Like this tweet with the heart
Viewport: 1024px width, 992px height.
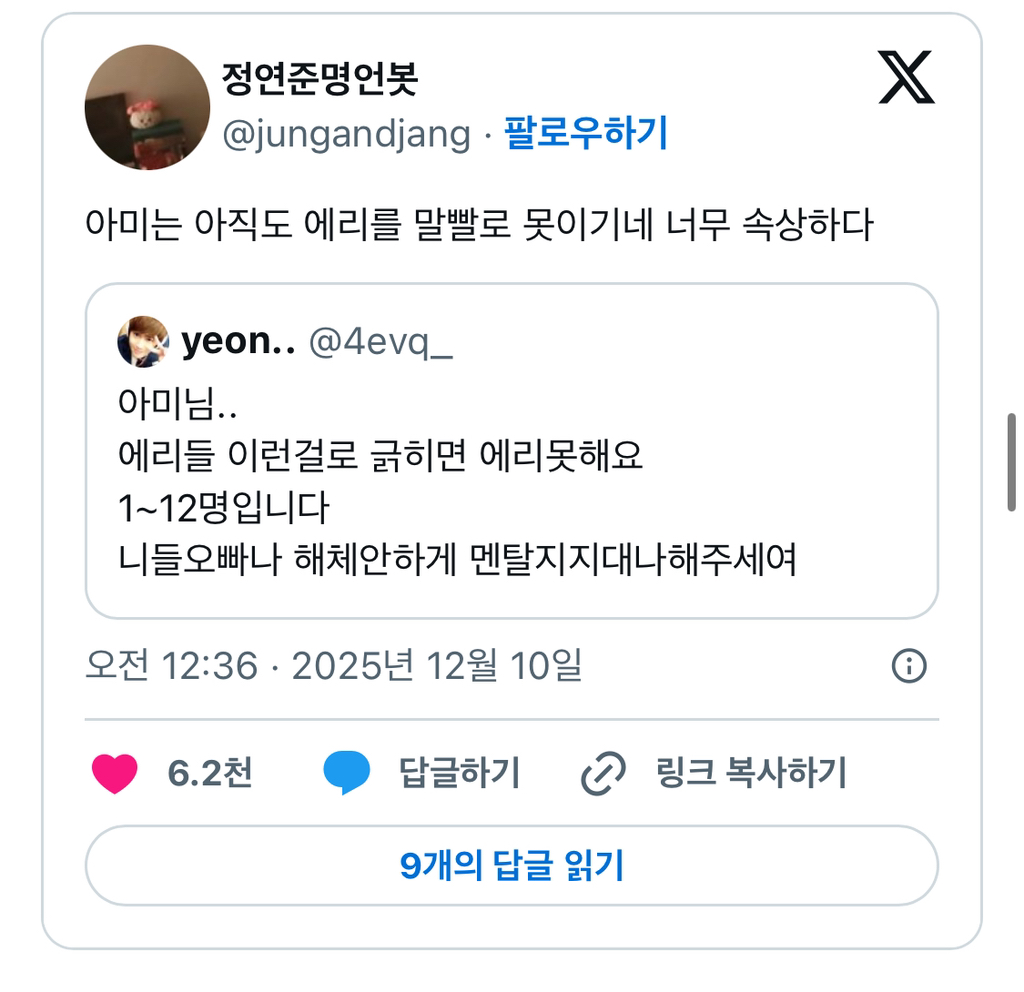(x=115, y=773)
